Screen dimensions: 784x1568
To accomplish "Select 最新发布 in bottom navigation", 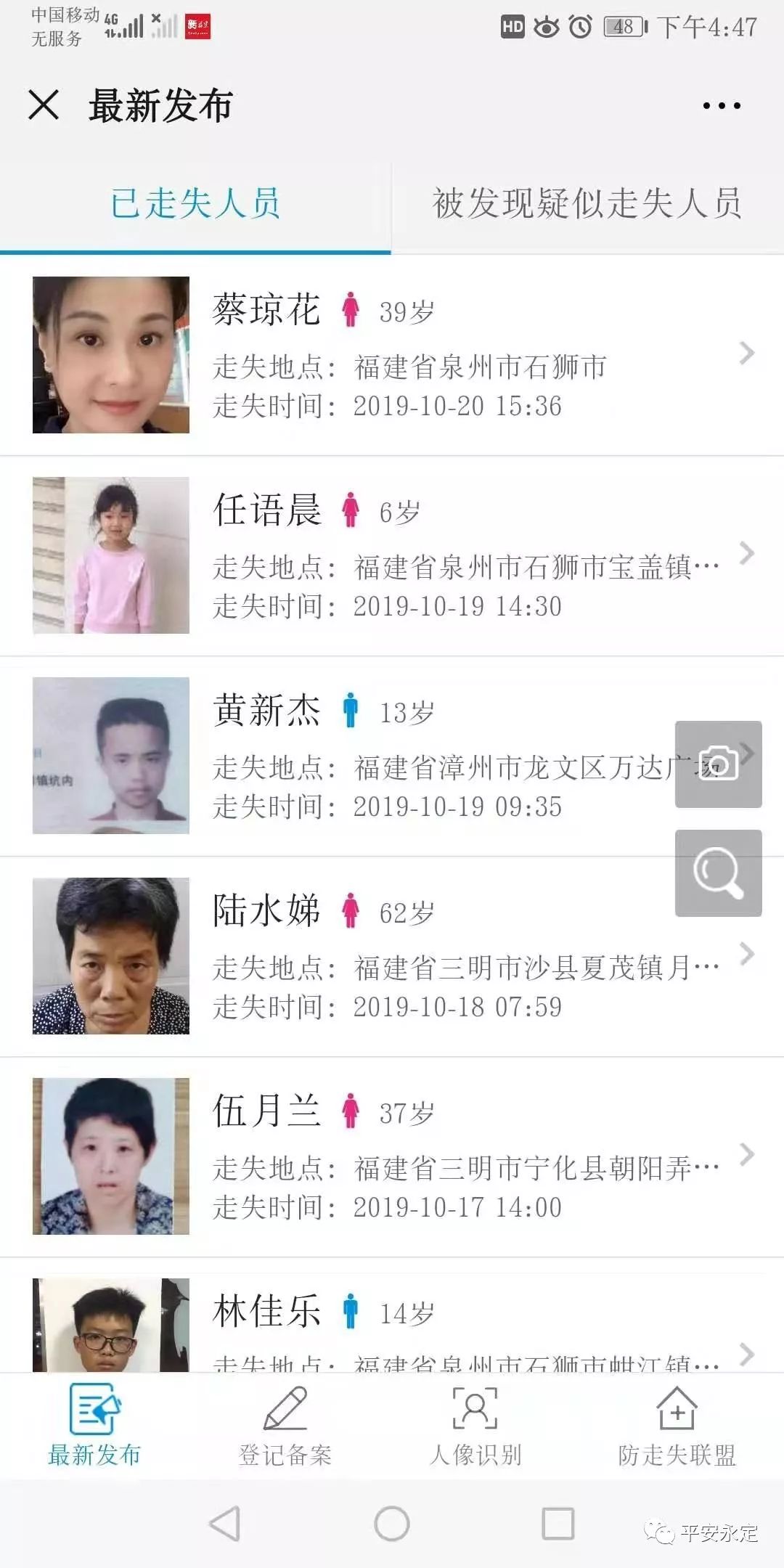I will coord(94,1426).
